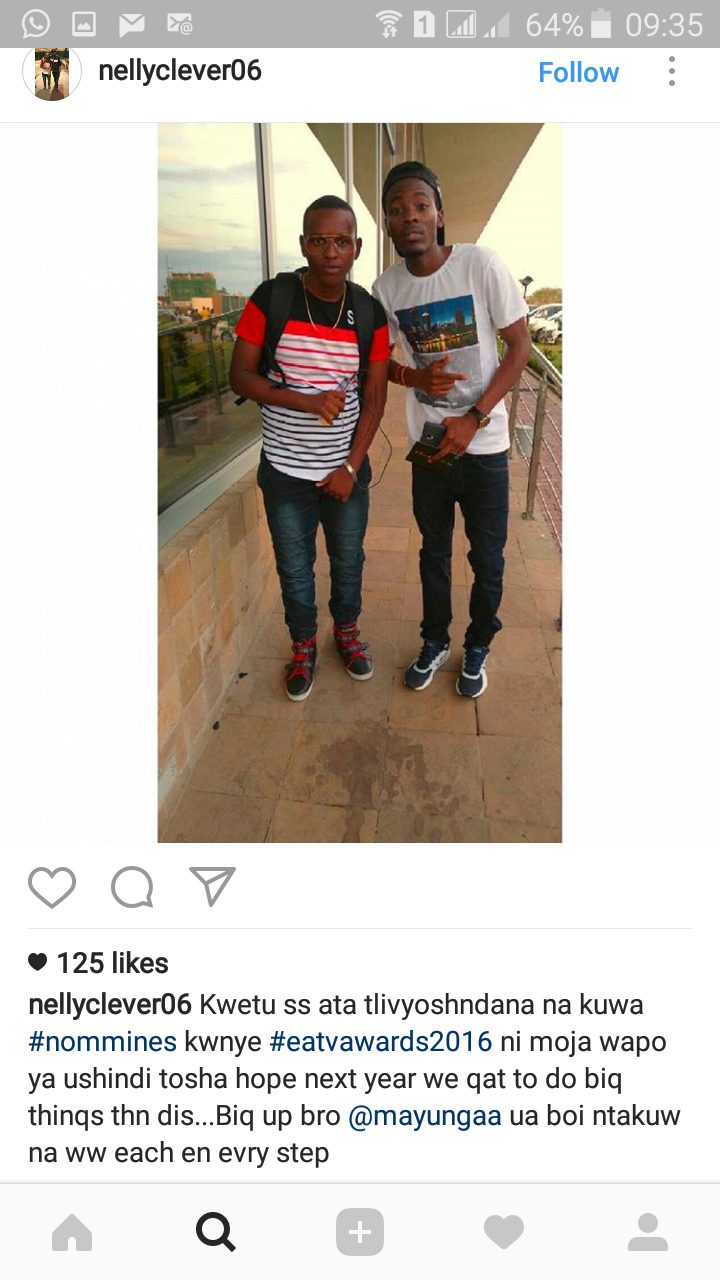Viewport: 720px width, 1280px height.
Task: Open the #eatvawards2016 hashtag
Action: click(x=381, y=1042)
